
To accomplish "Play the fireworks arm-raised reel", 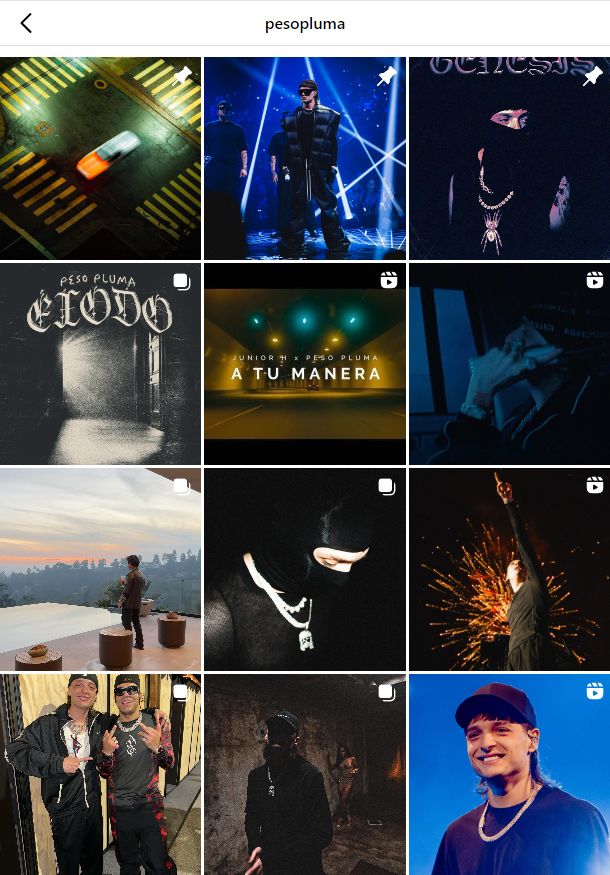I will click(509, 569).
